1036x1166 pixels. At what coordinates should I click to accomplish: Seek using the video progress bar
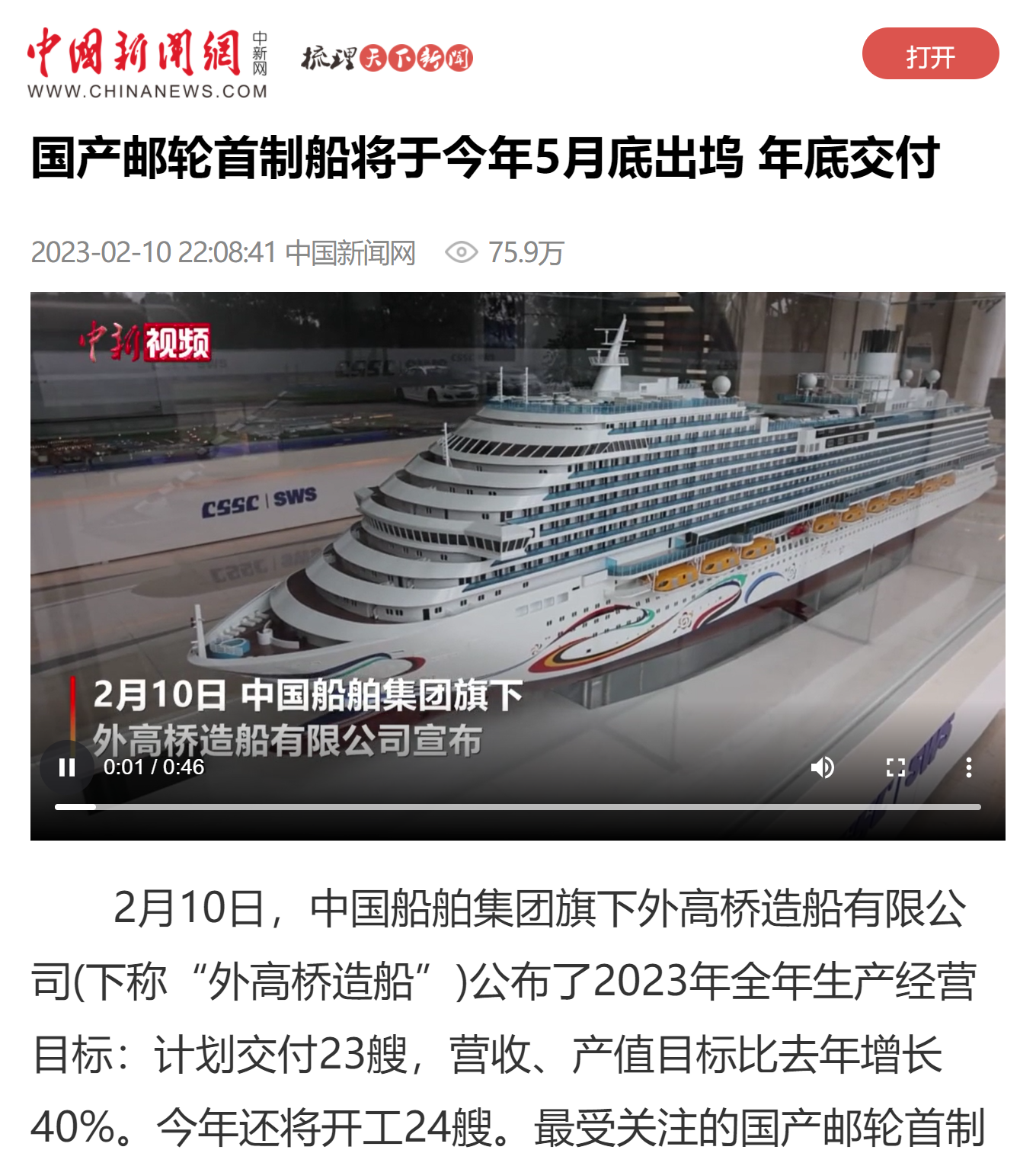tap(518, 806)
